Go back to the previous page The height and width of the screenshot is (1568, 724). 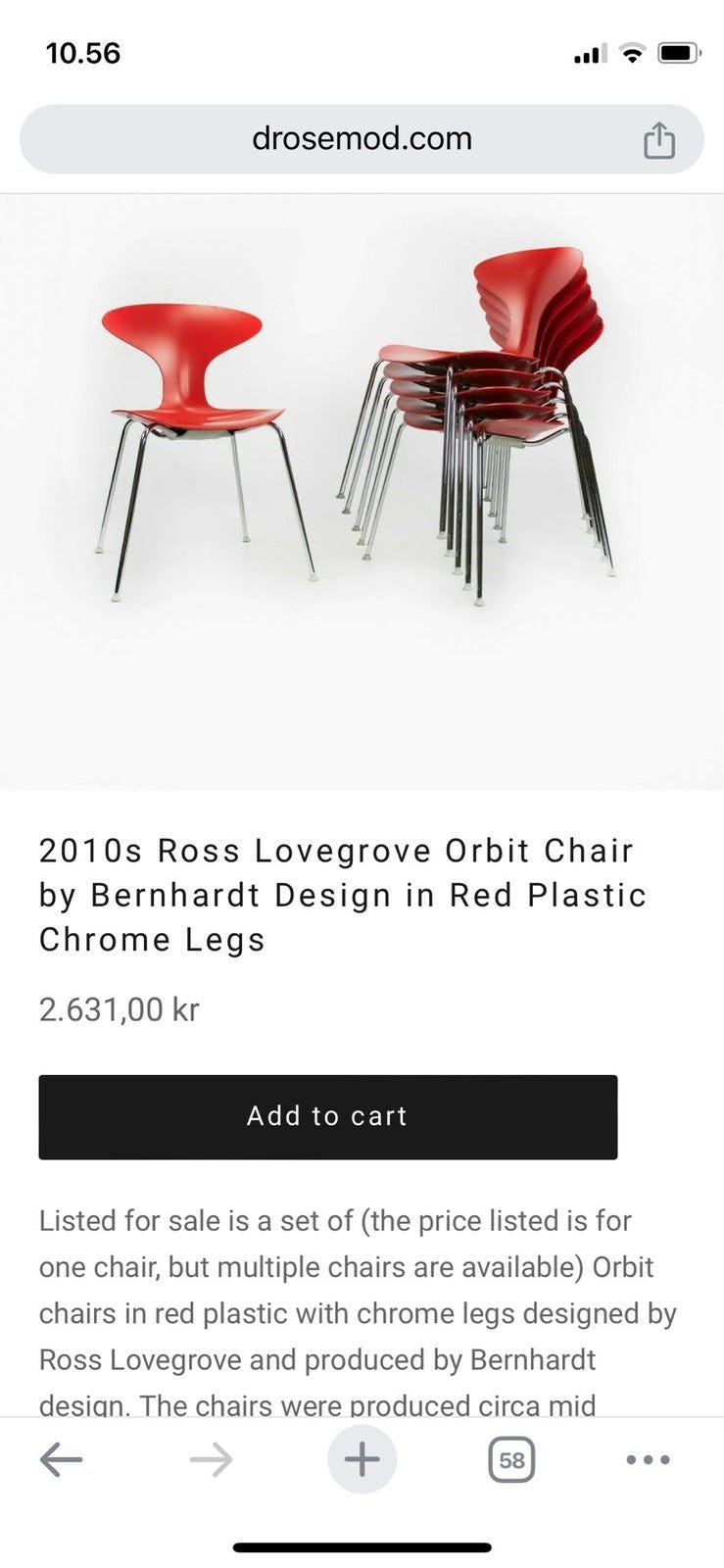[x=61, y=1460]
